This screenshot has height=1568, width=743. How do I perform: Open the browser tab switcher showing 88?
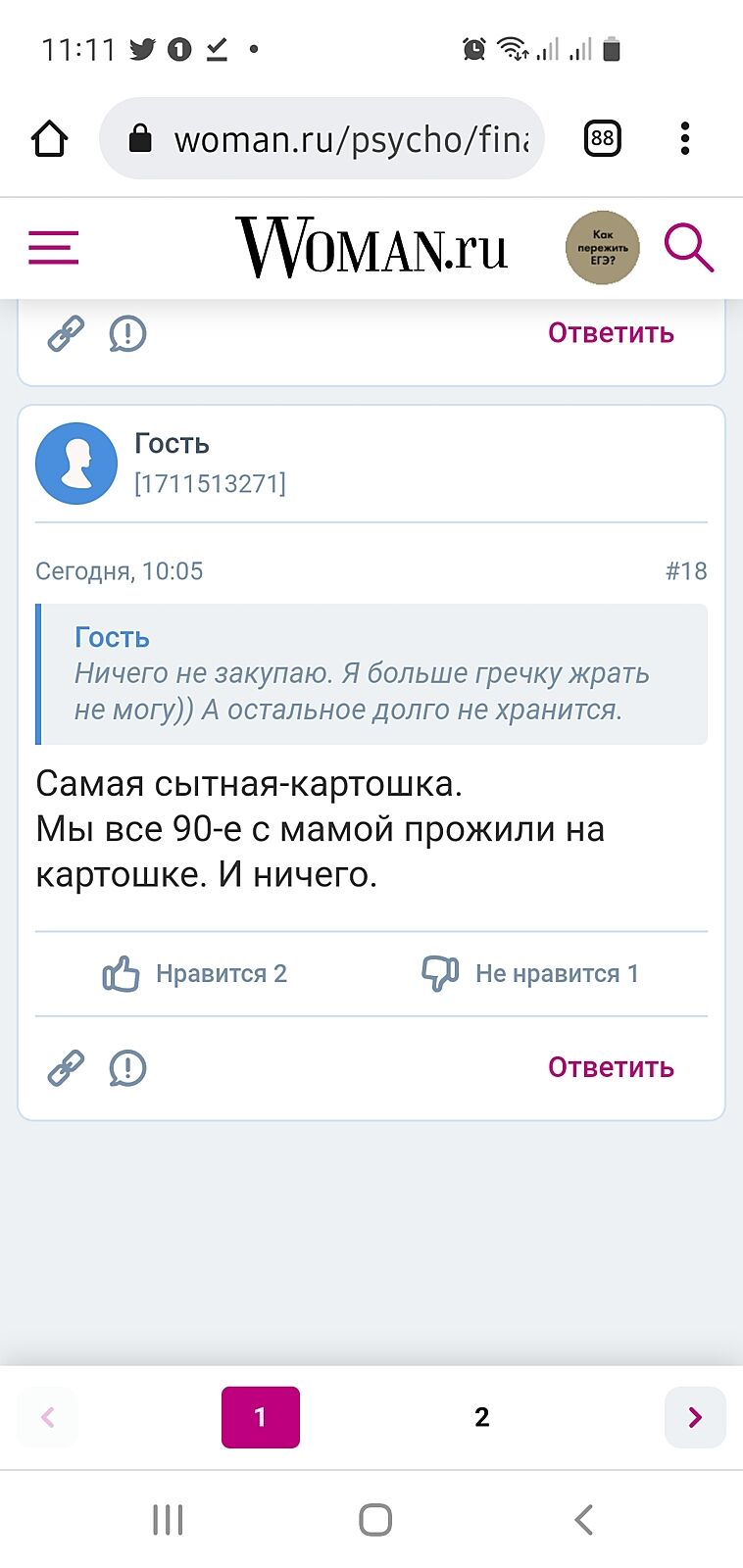[x=602, y=138]
